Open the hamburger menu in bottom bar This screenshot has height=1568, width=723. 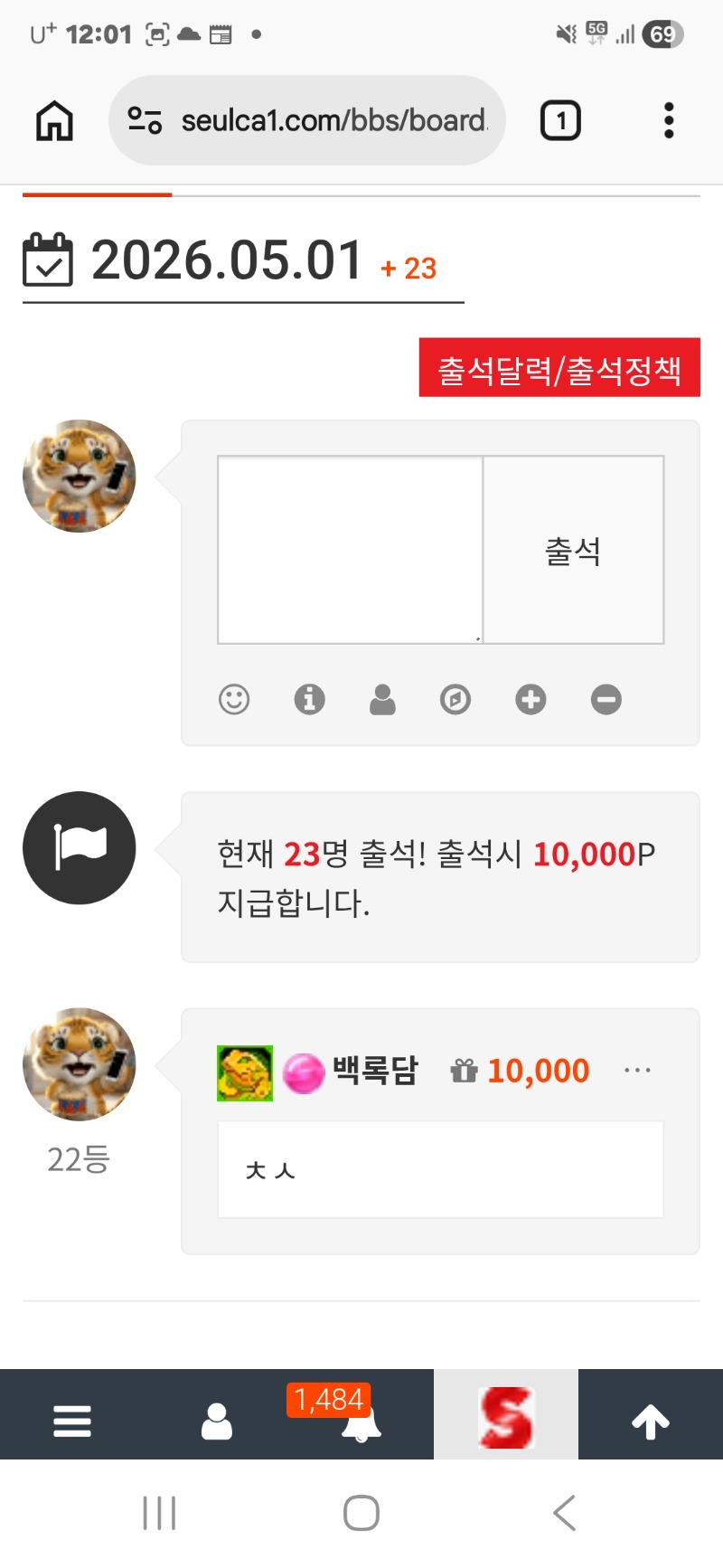(72, 1421)
